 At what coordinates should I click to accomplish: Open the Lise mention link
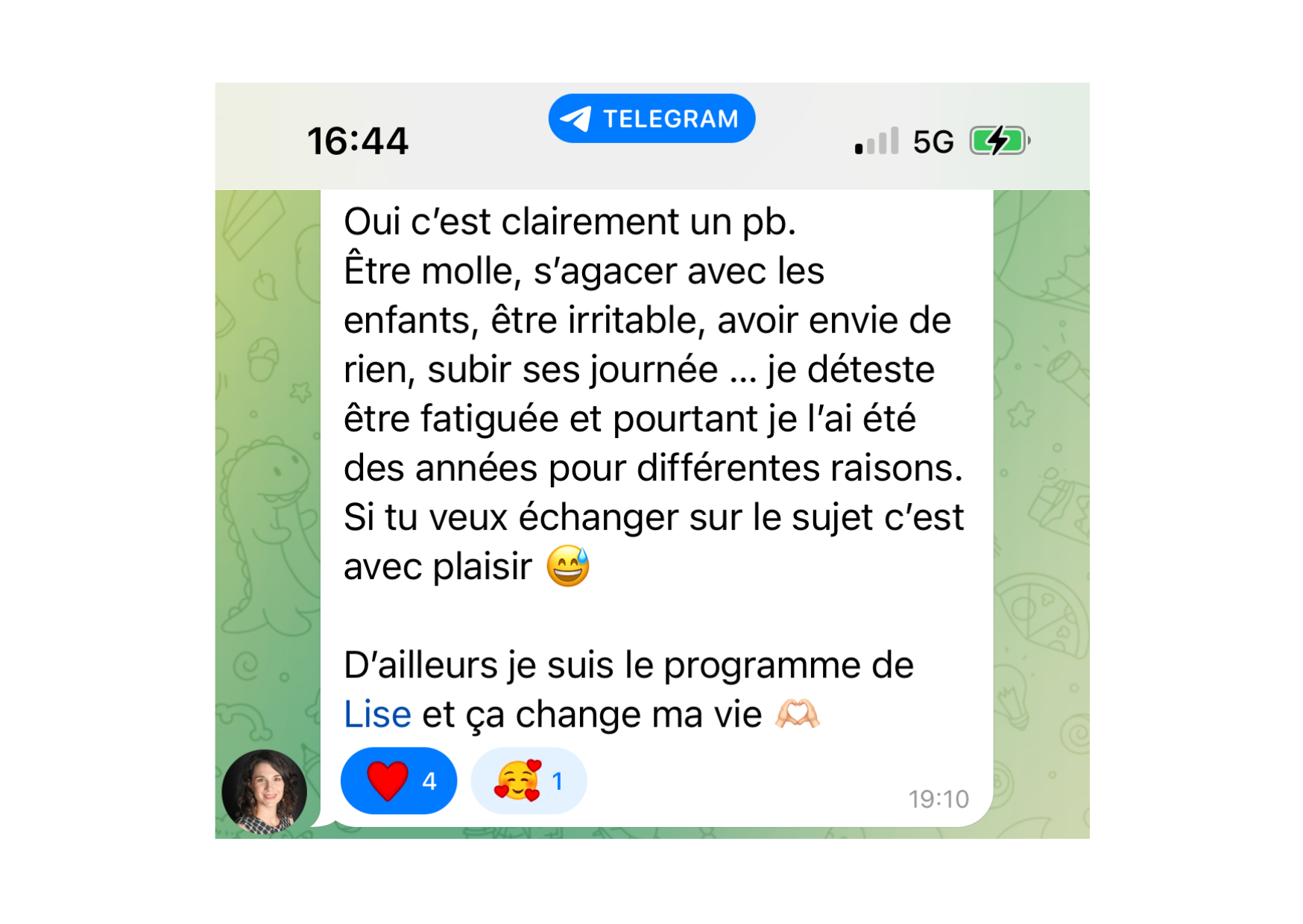[x=377, y=715]
